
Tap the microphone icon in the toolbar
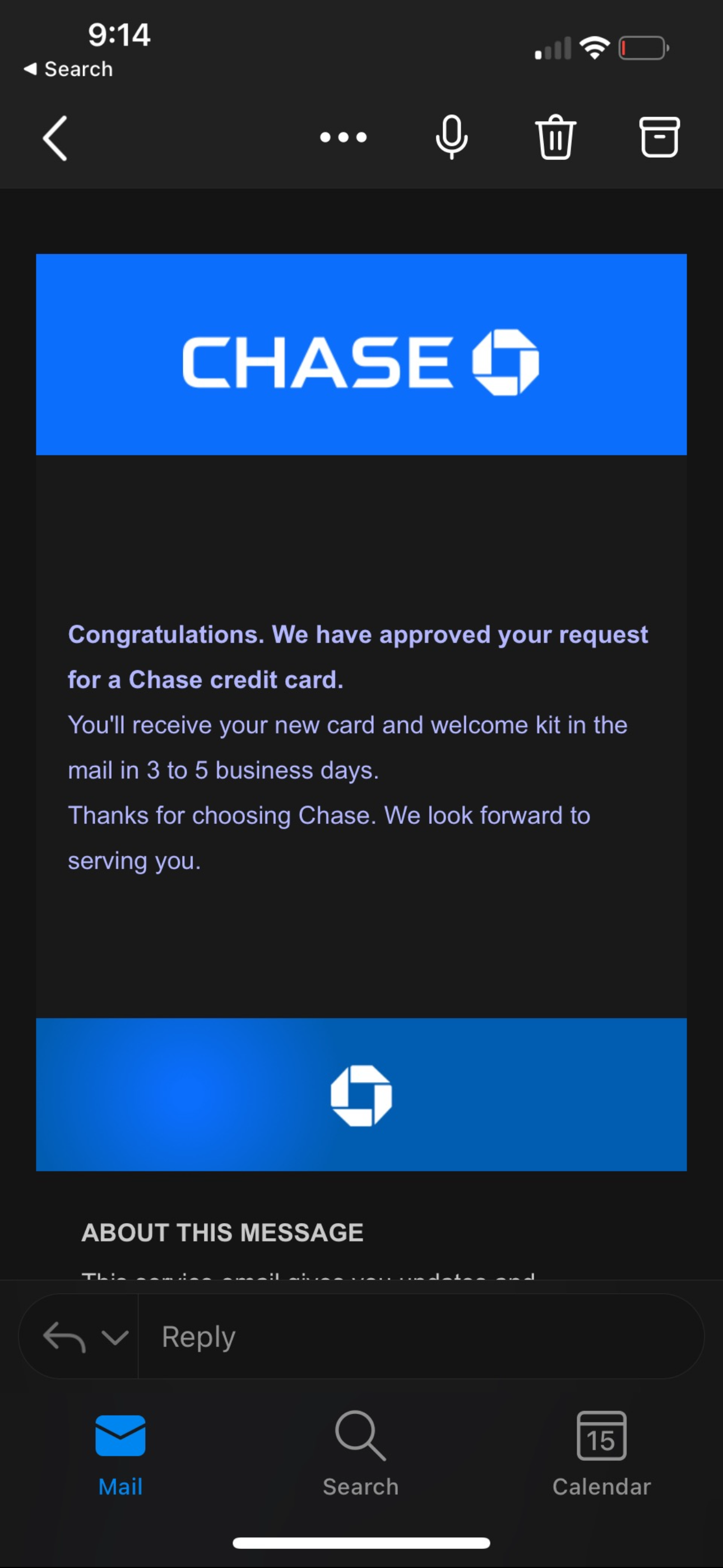pyautogui.click(x=452, y=137)
